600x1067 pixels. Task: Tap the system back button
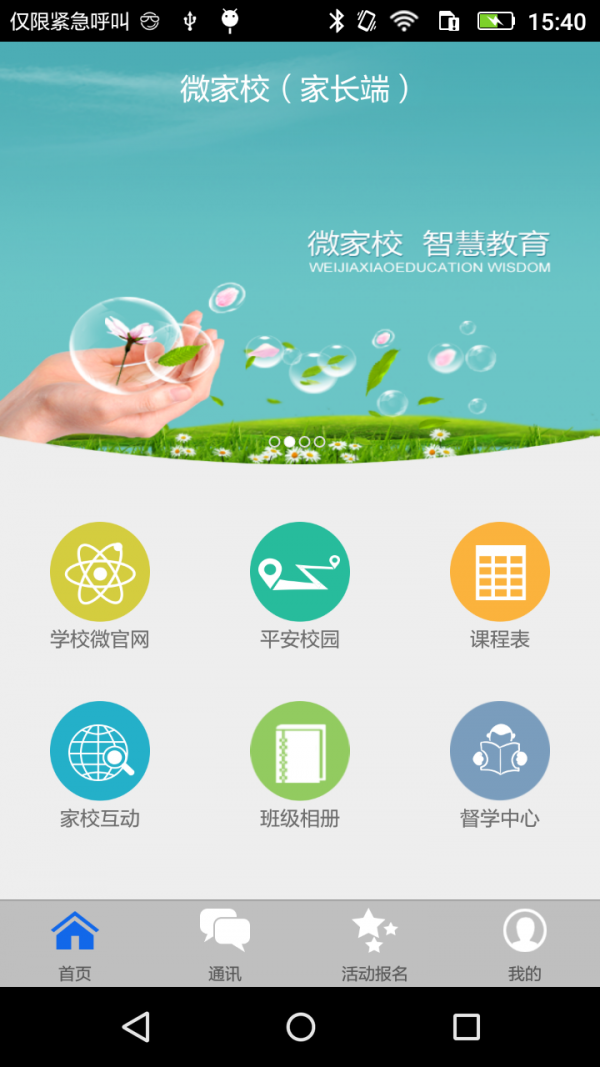pos(135,1027)
